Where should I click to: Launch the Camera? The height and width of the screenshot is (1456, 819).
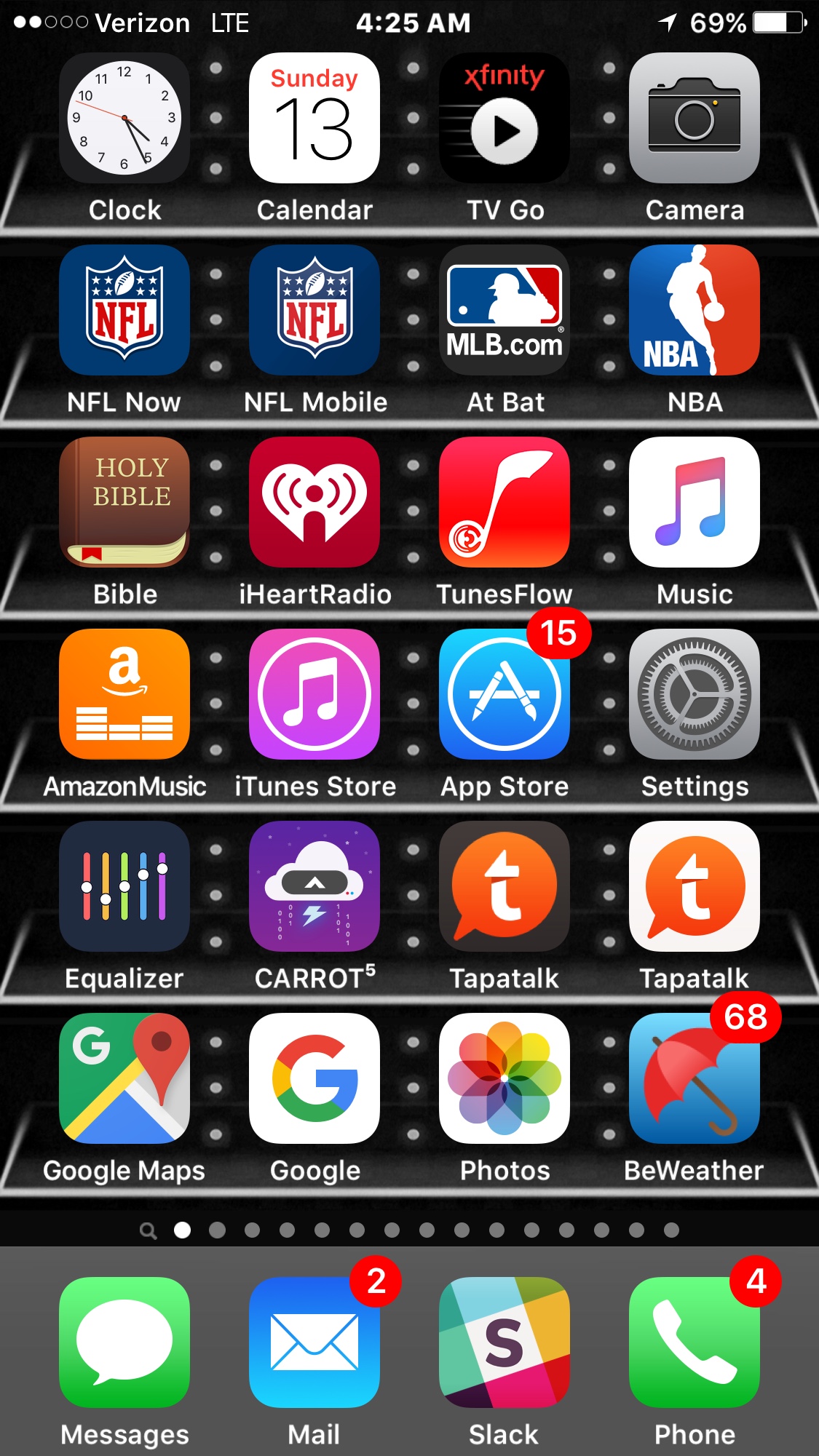[x=695, y=118]
